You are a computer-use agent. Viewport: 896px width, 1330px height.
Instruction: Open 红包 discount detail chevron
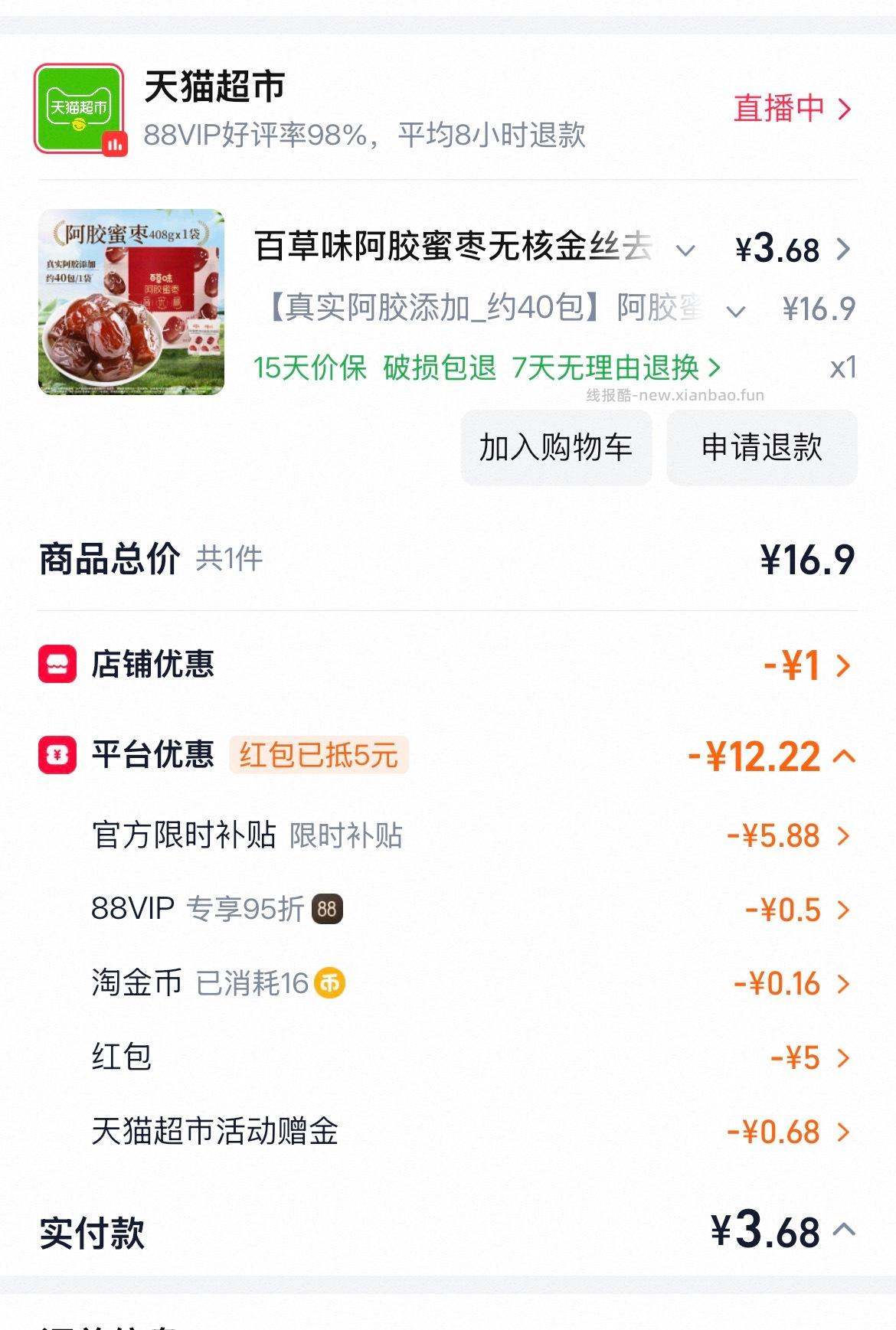[842, 1059]
